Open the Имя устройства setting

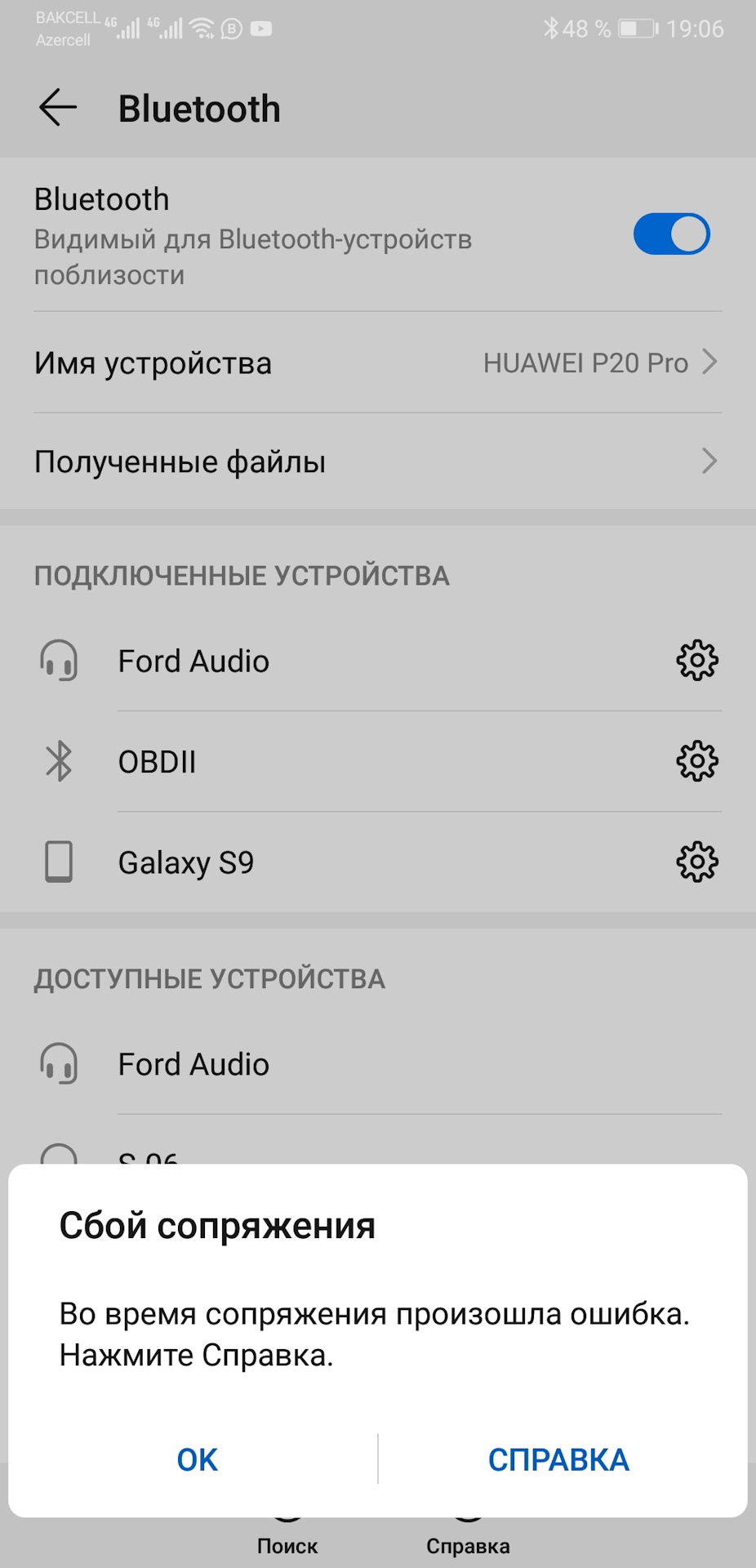[377, 363]
